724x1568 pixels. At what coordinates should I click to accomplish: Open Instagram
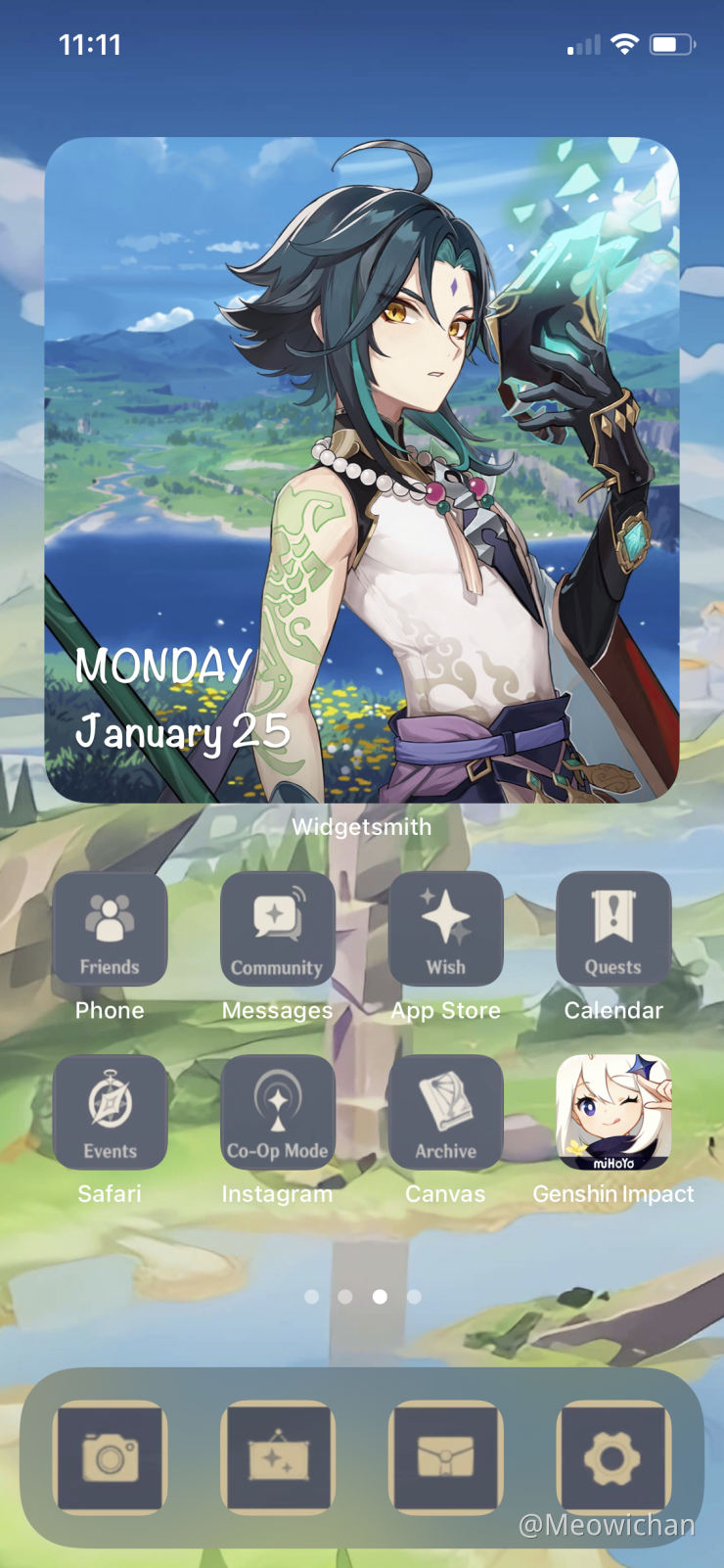(278, 1113)
